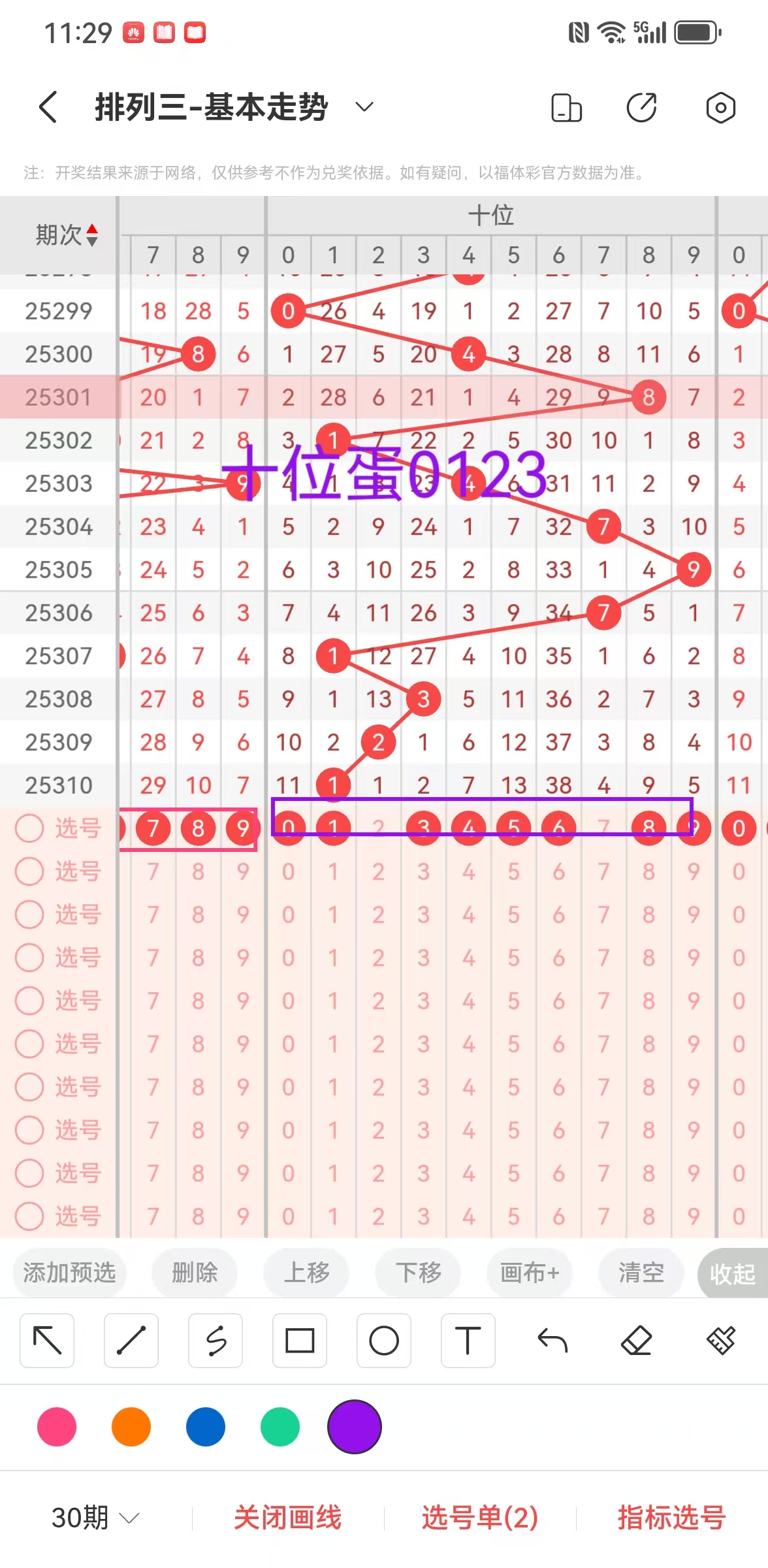Clear everything with 清空
The height and width of the screenshot is (1568, 768).
pyautogui.click(x=641, y=1273)
